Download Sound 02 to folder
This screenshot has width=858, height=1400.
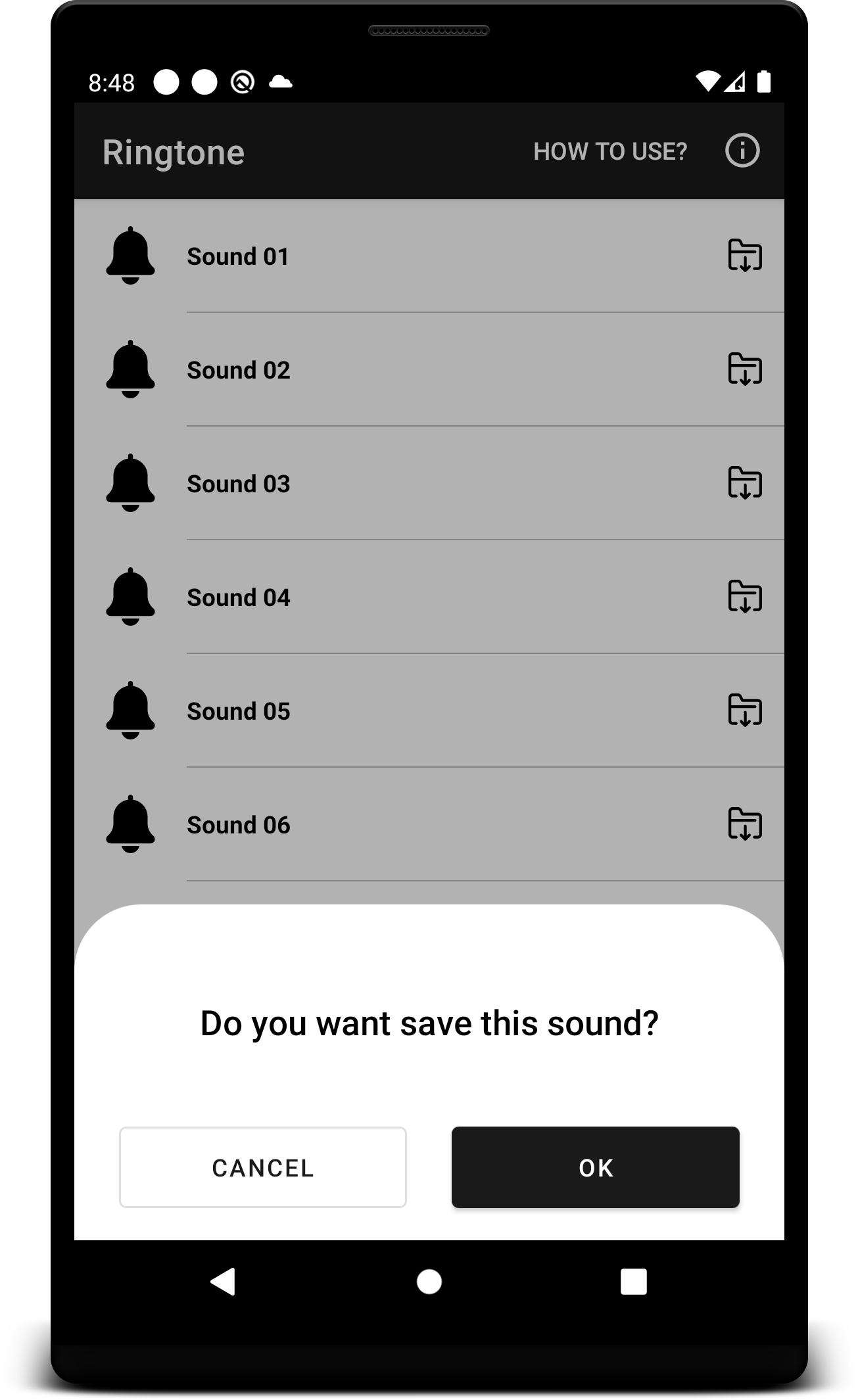(x=745, y=369)
